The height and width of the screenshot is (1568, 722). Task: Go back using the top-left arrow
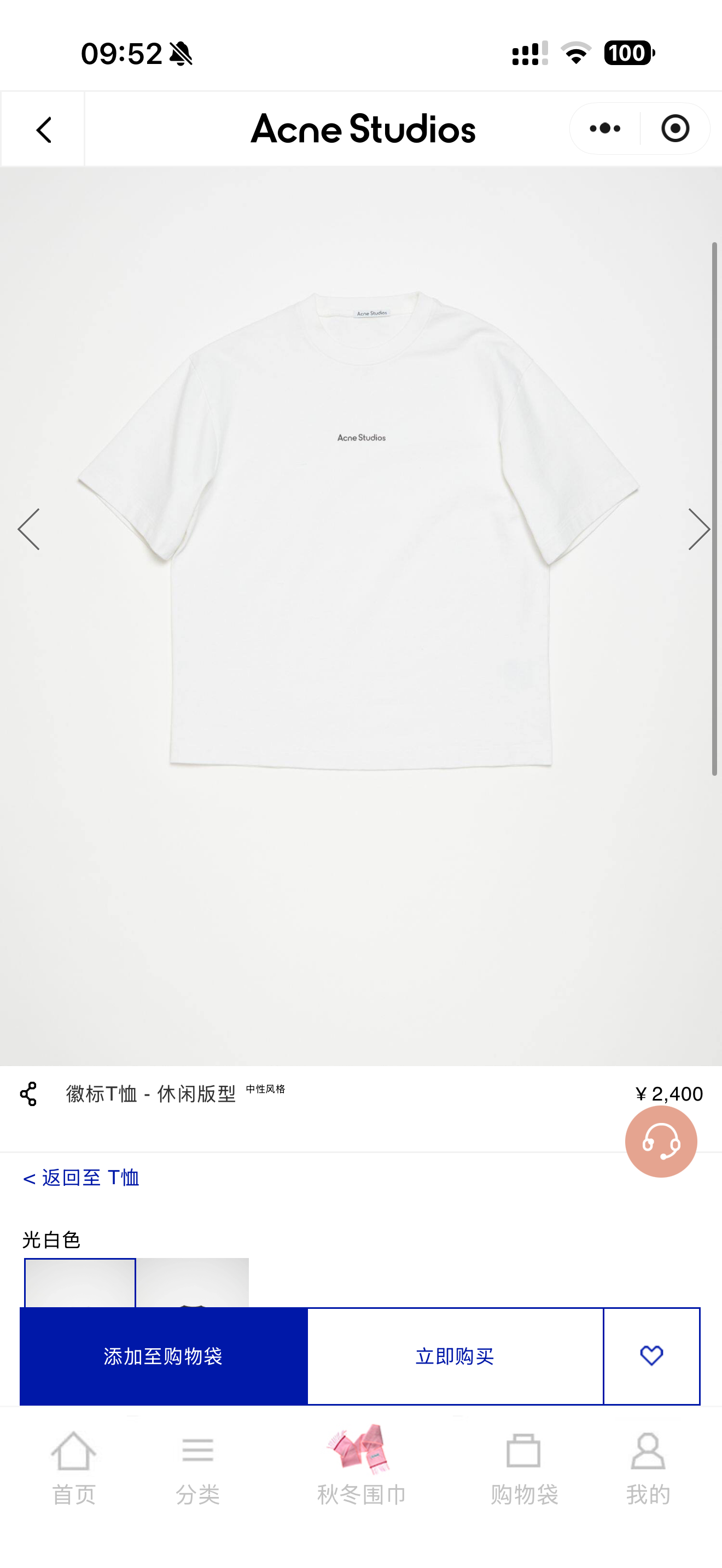[43, 128]
